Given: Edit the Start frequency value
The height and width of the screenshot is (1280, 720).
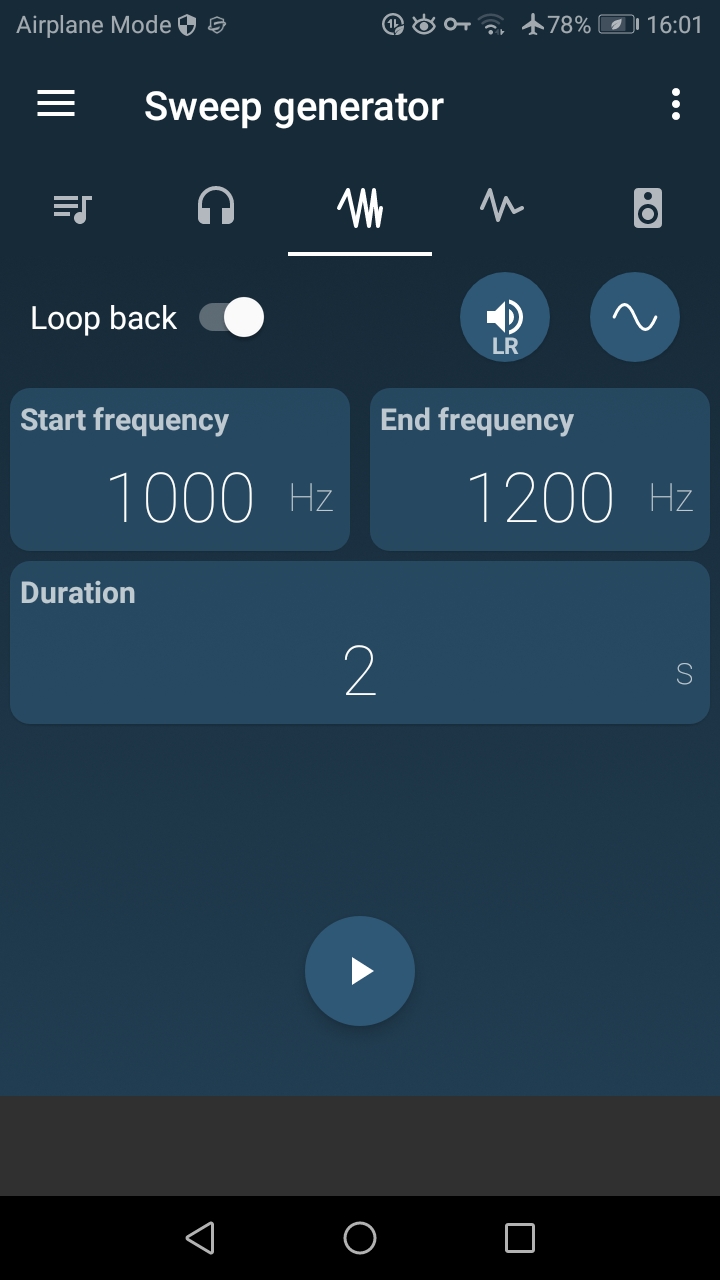Looking at the screenshot, I should point(180,469).
